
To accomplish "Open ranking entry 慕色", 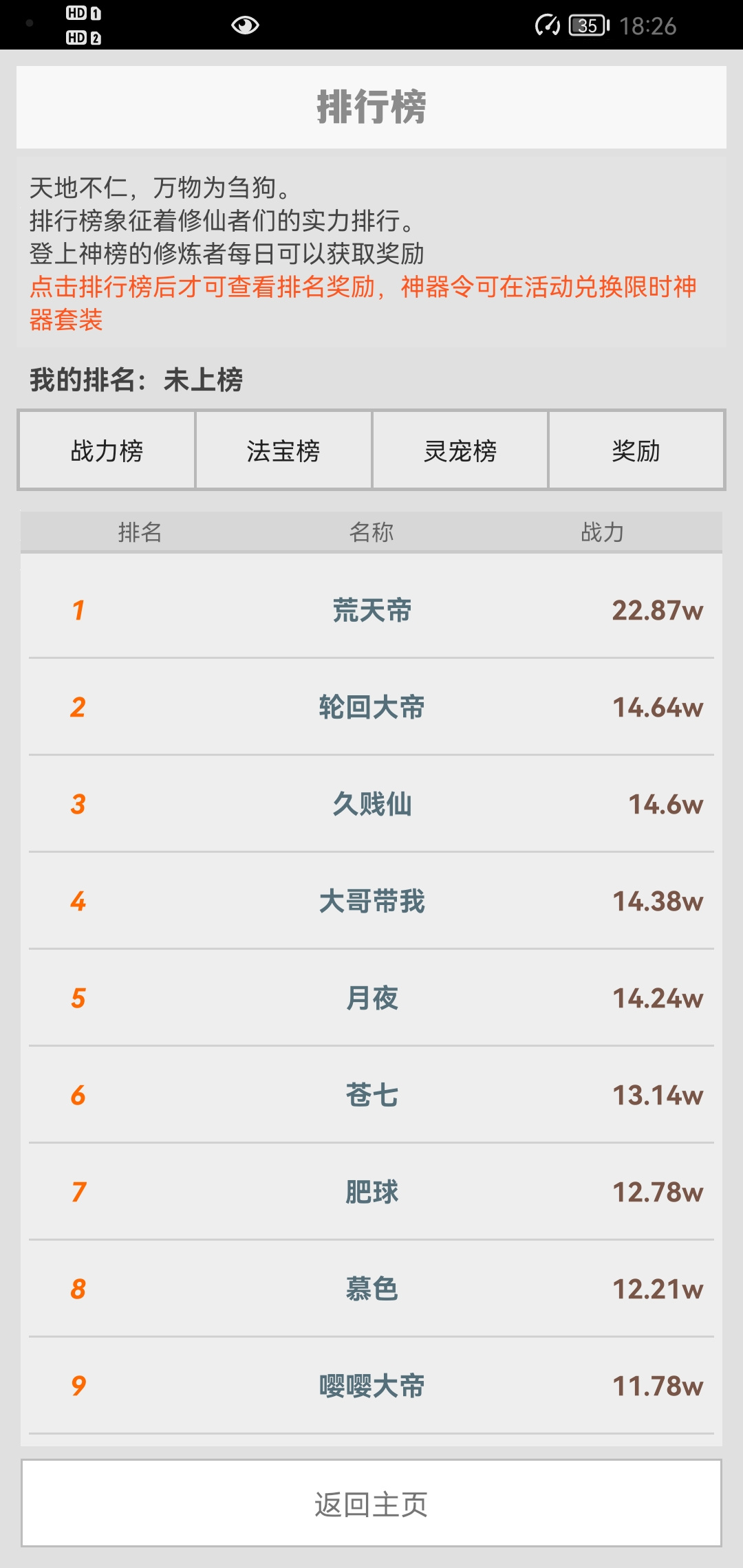I will click(371, 1289).
